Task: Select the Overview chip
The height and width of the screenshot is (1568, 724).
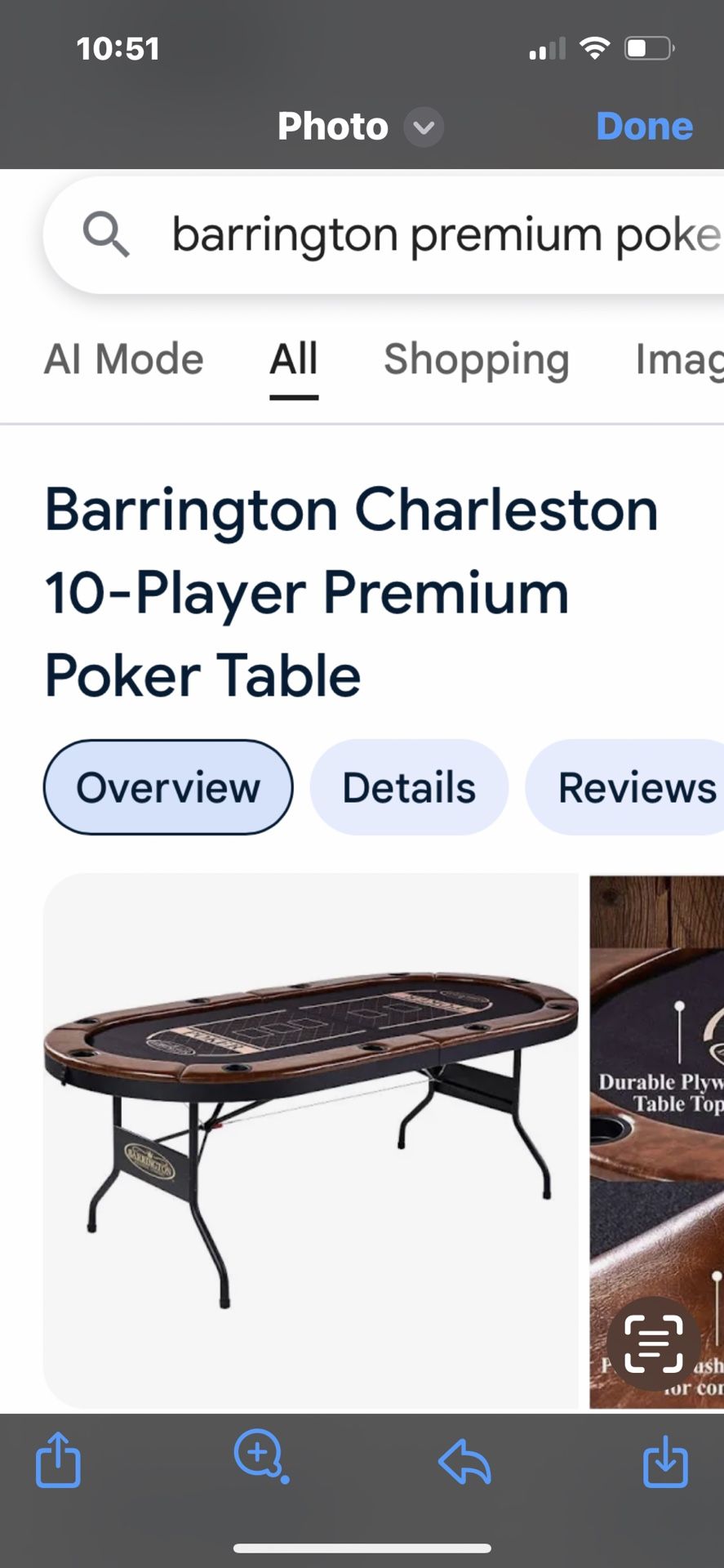Action: coord(167,786)
